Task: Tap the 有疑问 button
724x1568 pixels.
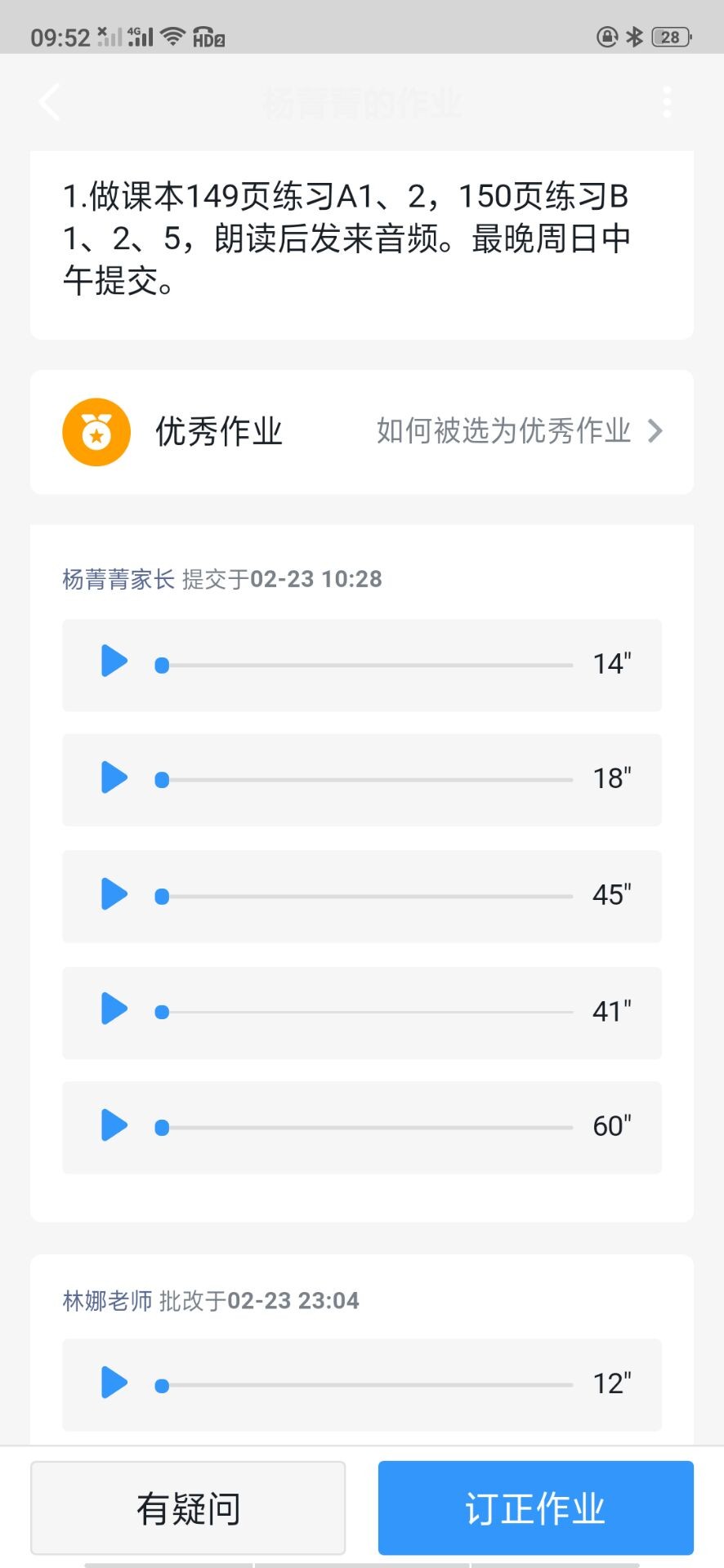Action: coord(188,1508)
